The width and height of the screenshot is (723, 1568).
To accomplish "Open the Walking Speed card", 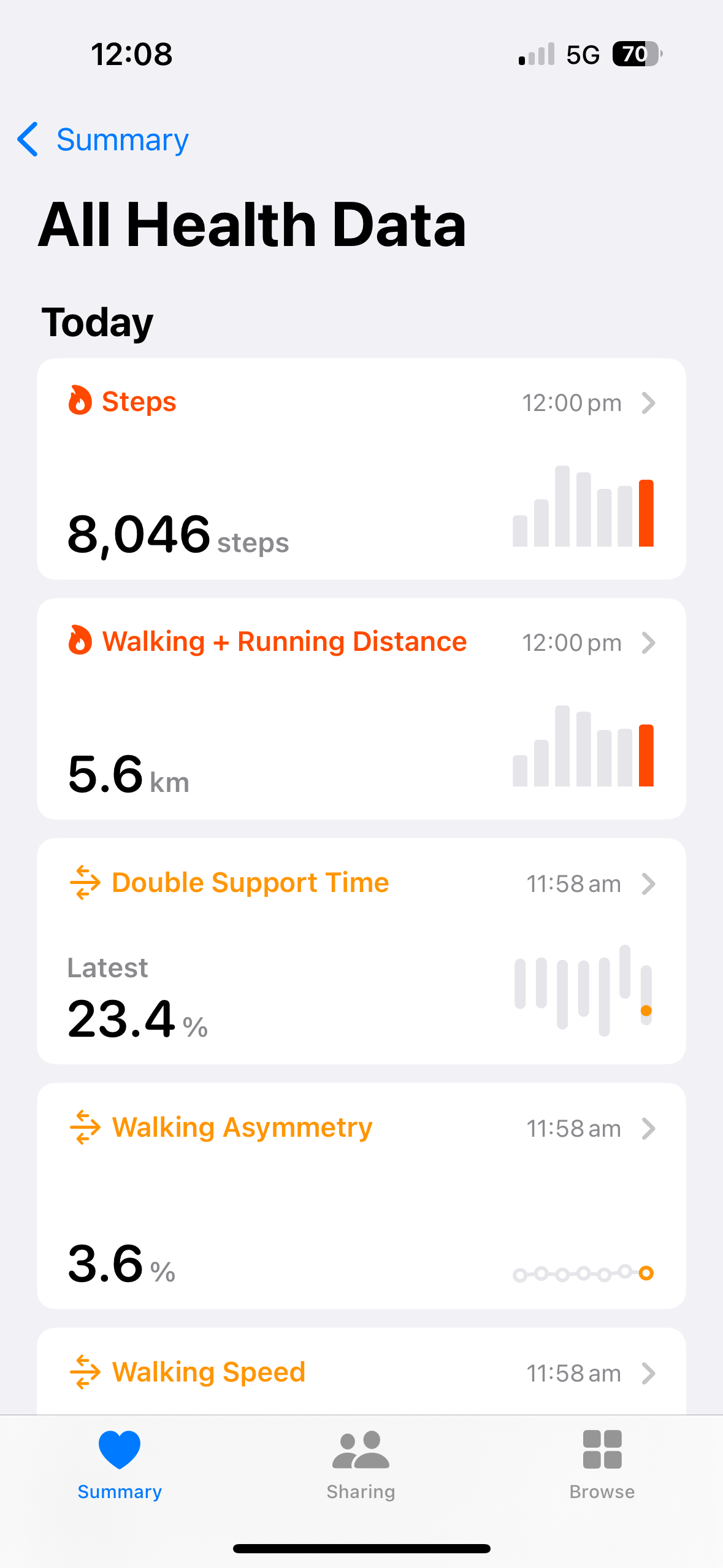I will click(x=361, y=1373).
